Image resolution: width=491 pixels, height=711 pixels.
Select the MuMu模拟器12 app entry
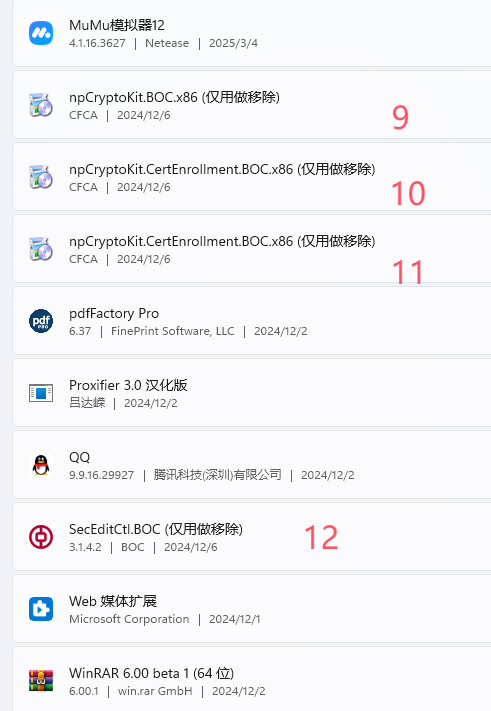click(252, 33)
